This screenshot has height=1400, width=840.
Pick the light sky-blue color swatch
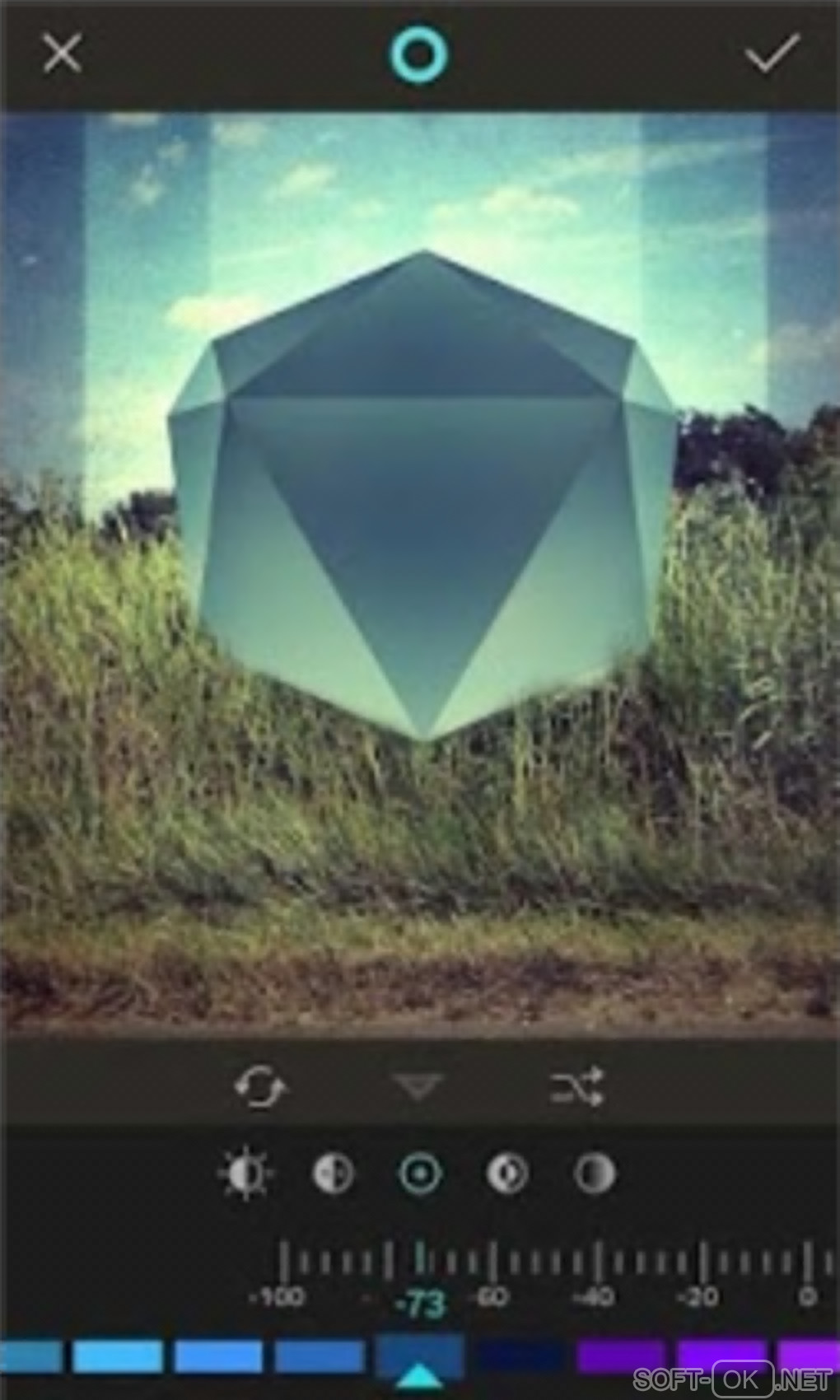[x=118, y=1356]
